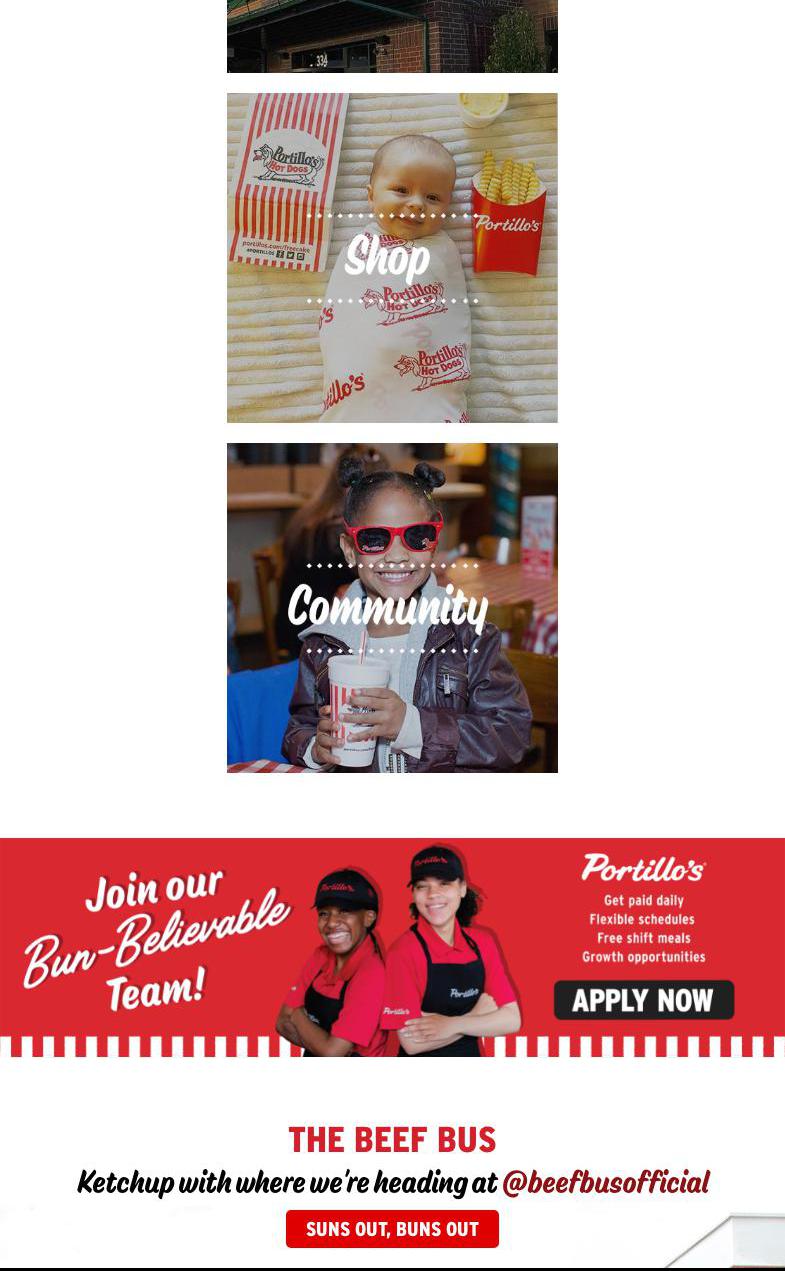Open the @beefbusofficial link
This screenshot has height=1271, width=785.
605,1183
